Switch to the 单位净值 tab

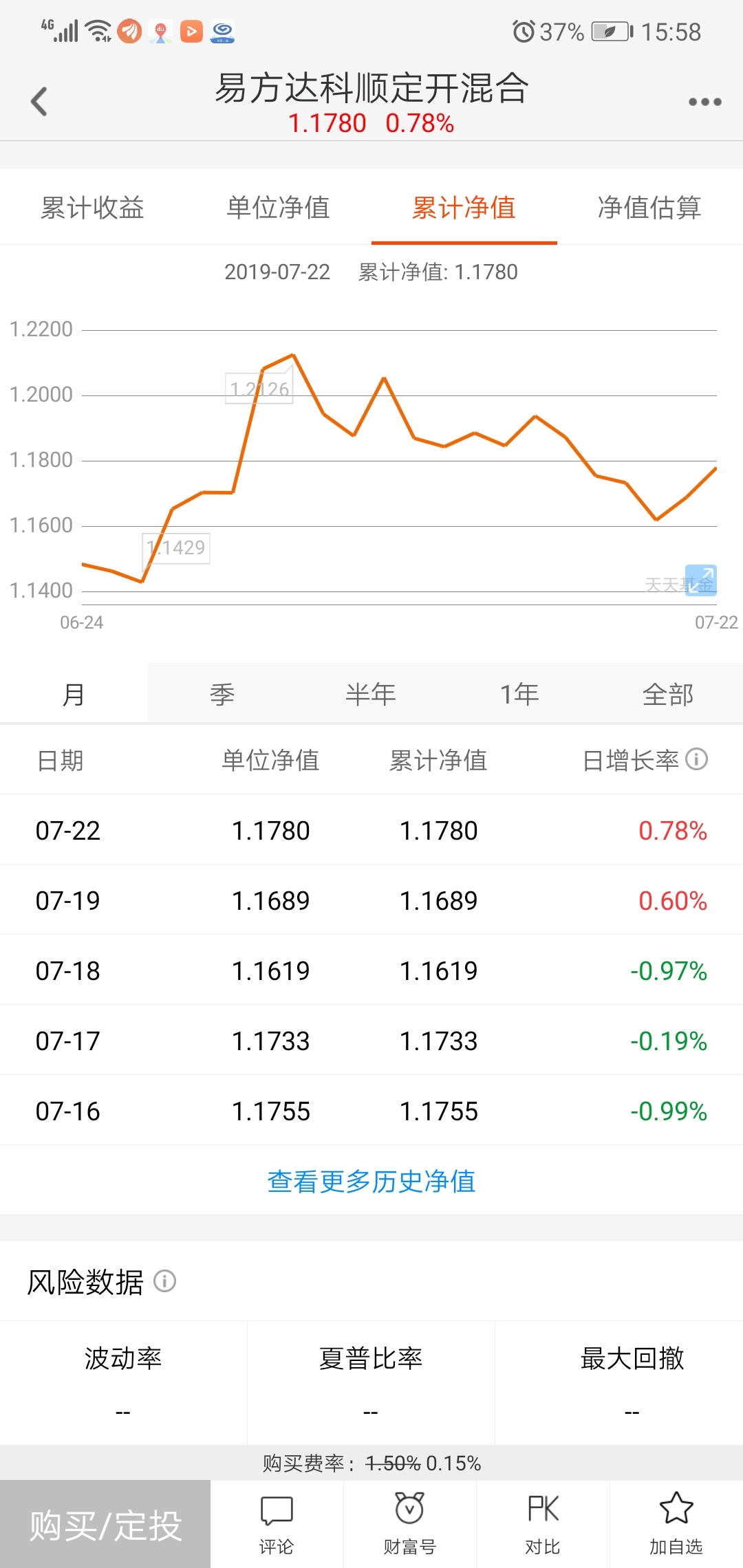point(278,207)
